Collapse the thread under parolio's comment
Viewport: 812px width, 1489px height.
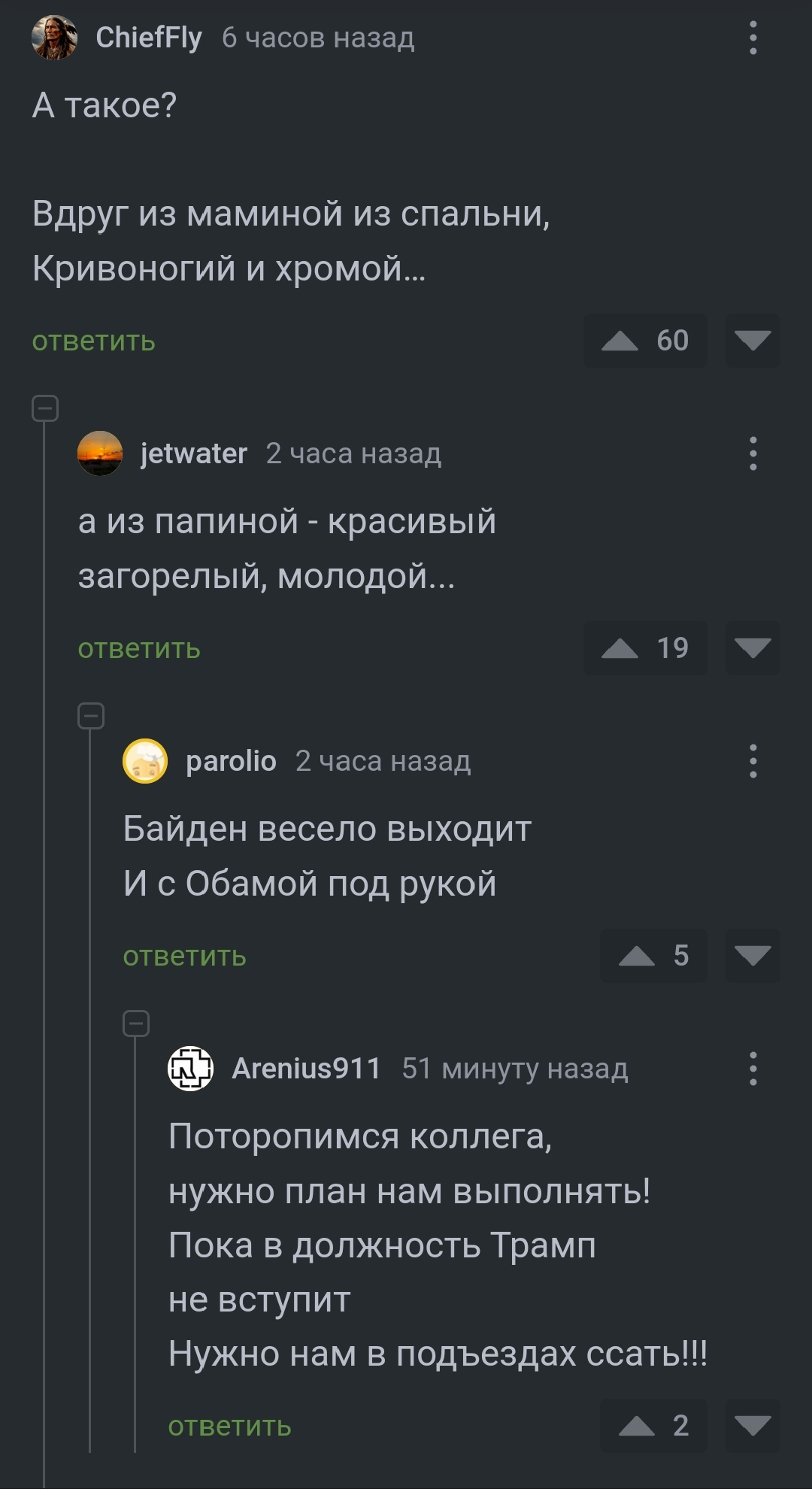tap(136, 1023)
